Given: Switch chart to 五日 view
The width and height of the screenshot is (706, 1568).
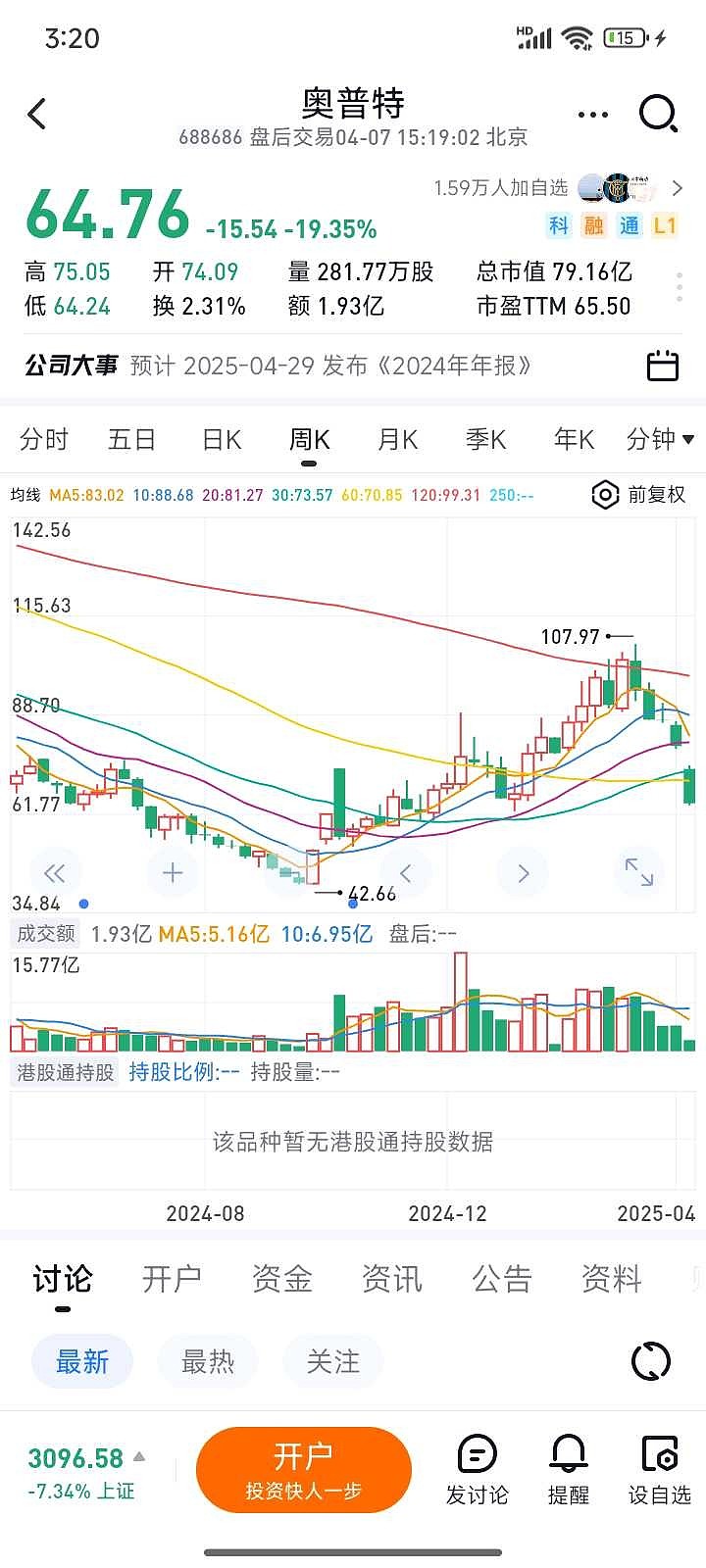Looking at the screenshot, I should [132, 440].
